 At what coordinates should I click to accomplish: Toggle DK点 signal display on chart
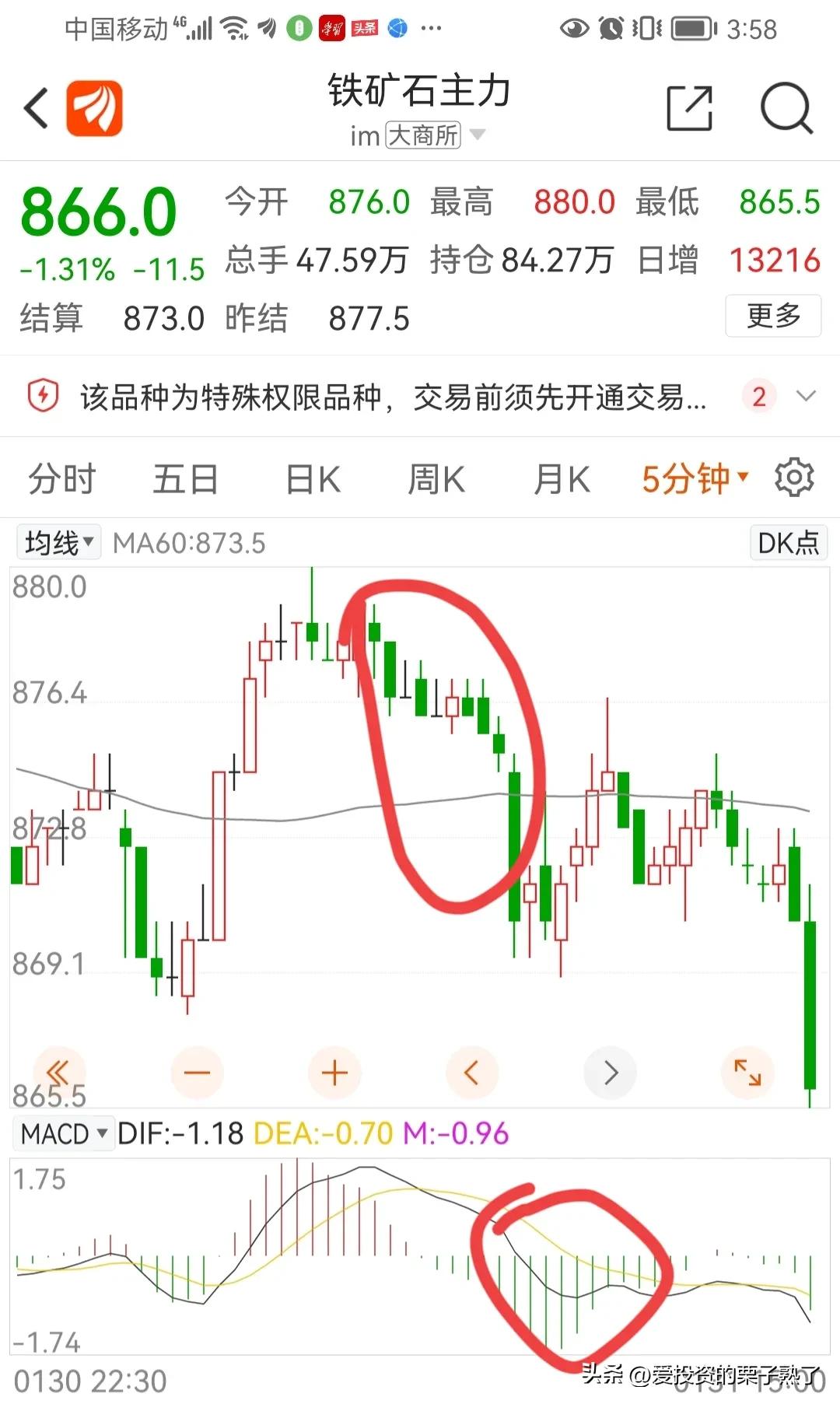click(787, 542)
